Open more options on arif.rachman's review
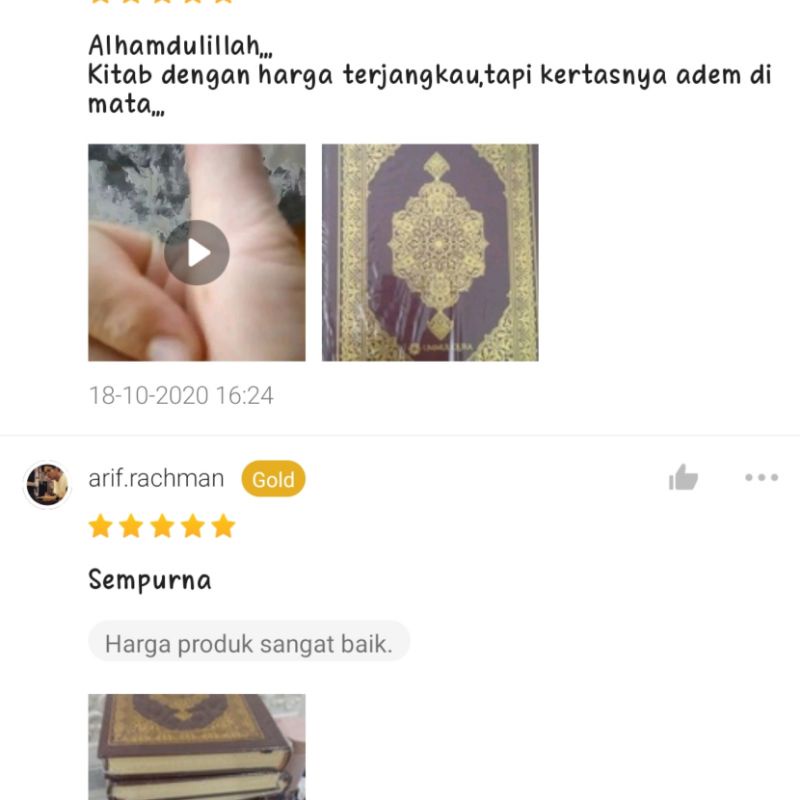The width and height of the screenshot is (800, 800). (761, 478)
